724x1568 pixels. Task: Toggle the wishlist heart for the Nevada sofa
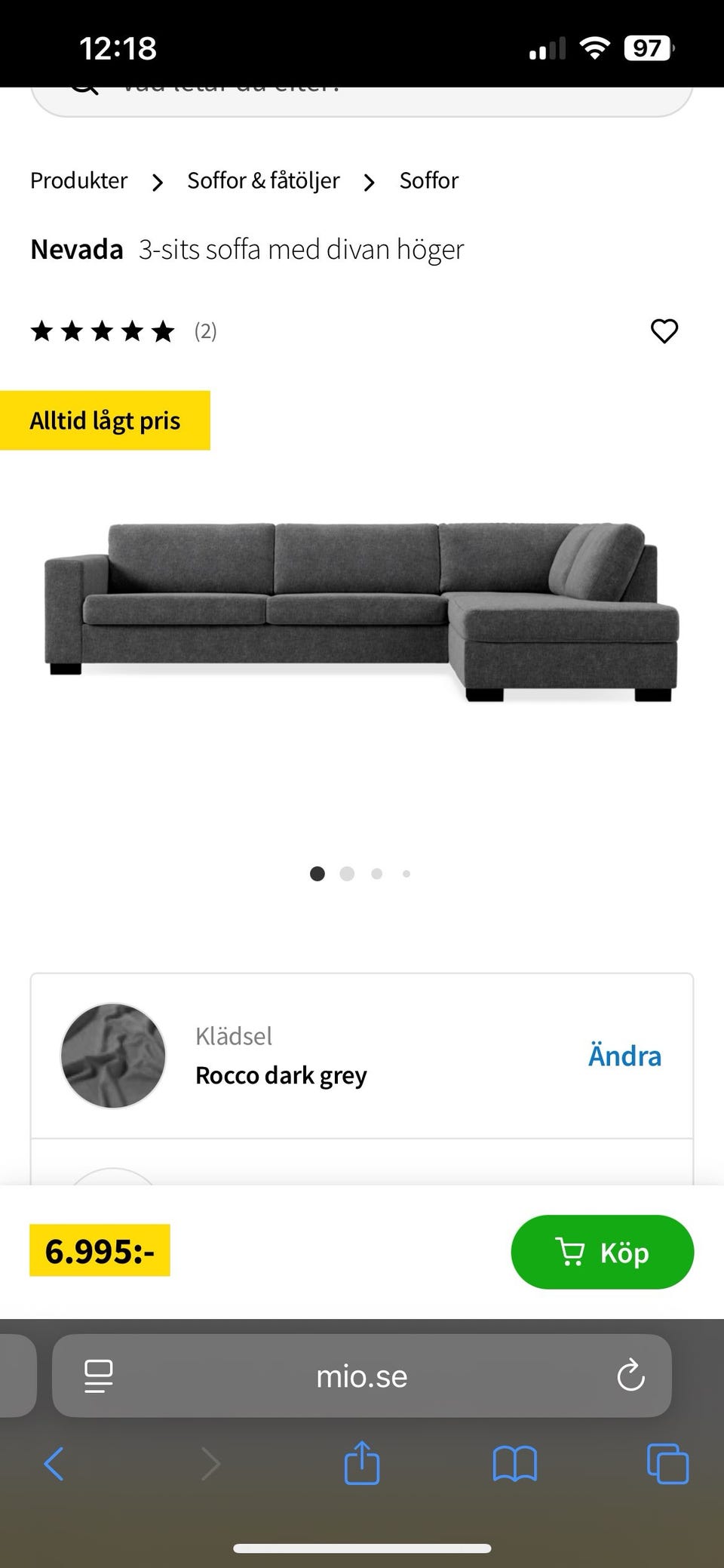coord(664,331)
